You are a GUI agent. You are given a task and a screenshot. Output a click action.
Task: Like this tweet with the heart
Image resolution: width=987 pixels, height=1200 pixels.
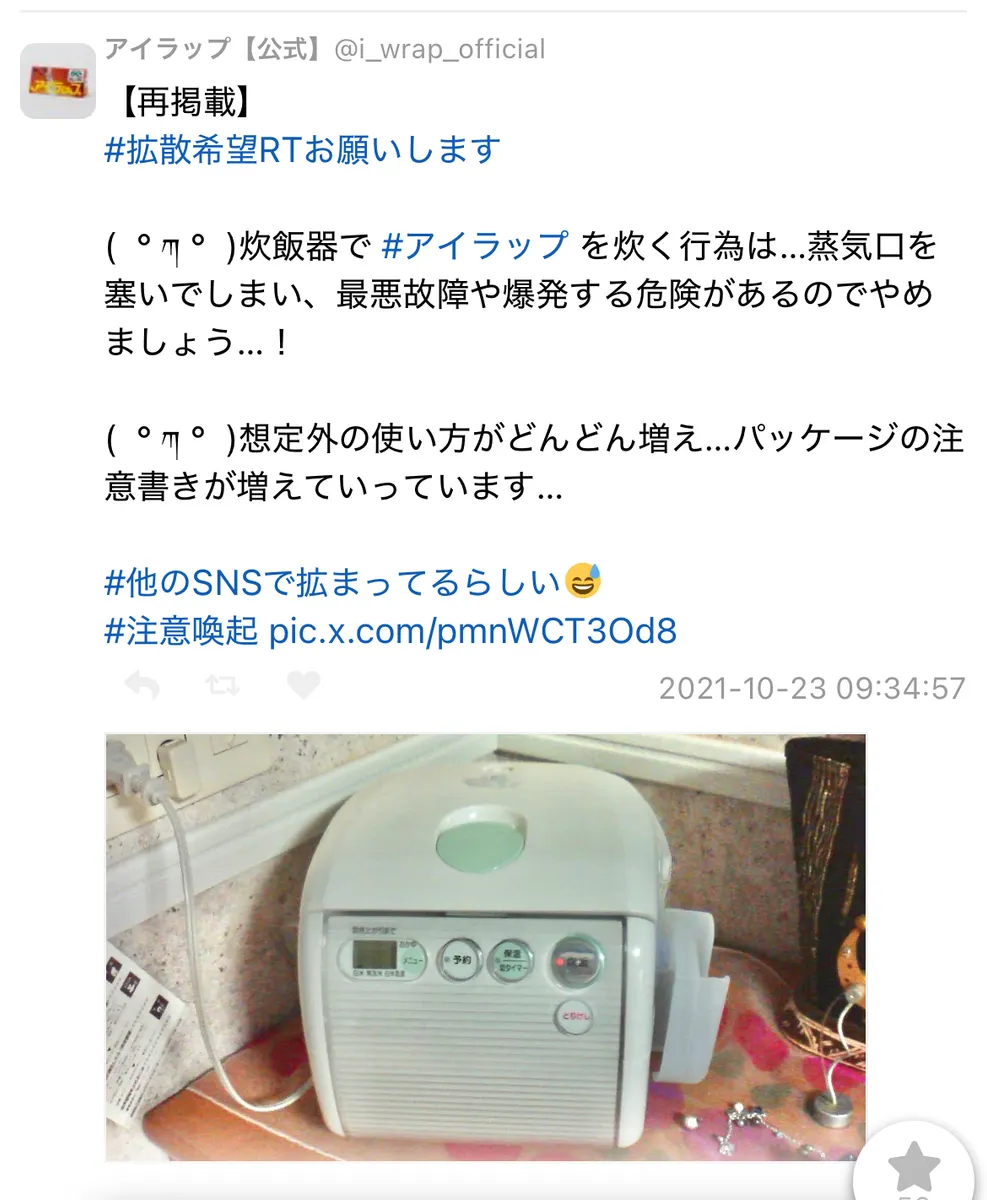(x=303, y=686)
